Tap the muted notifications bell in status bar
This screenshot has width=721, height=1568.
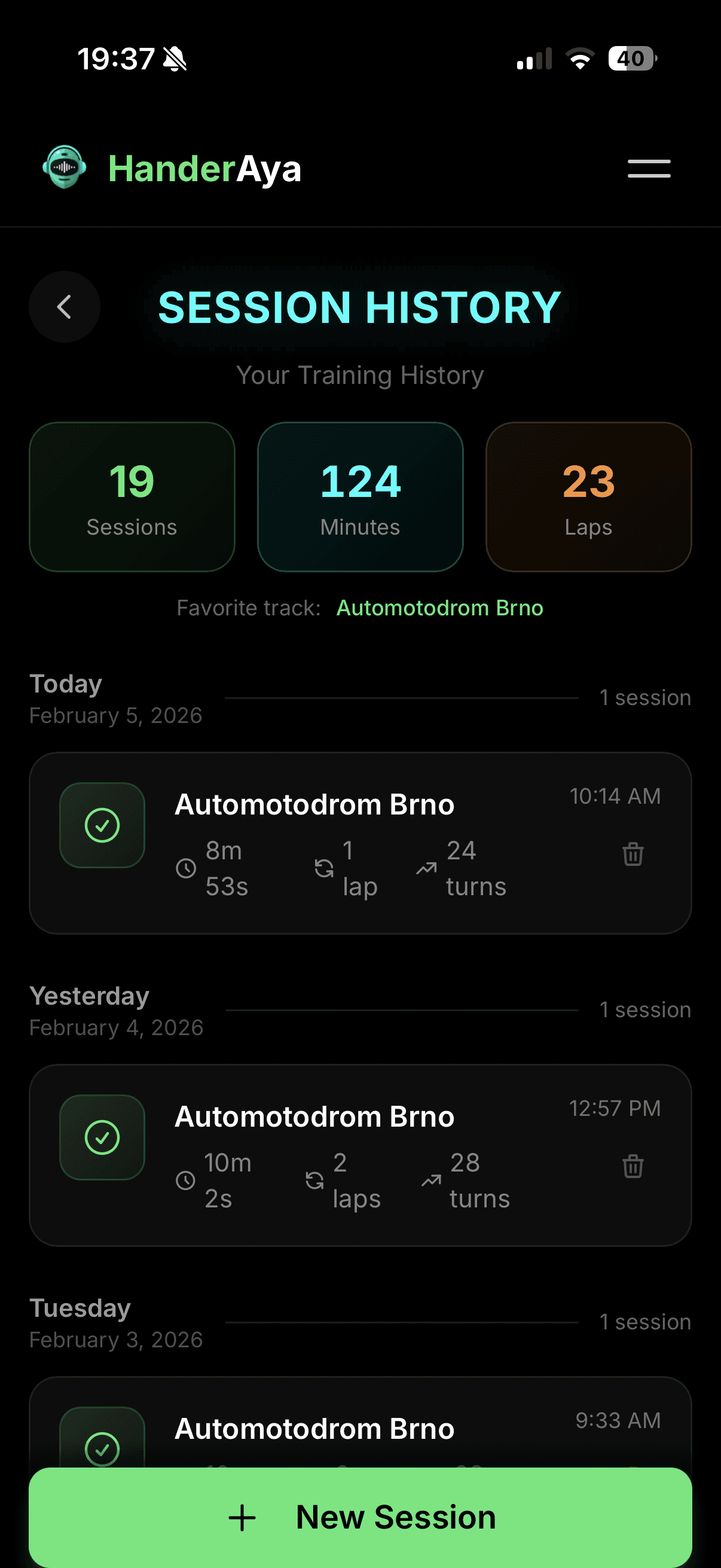(x=173, y=59)
